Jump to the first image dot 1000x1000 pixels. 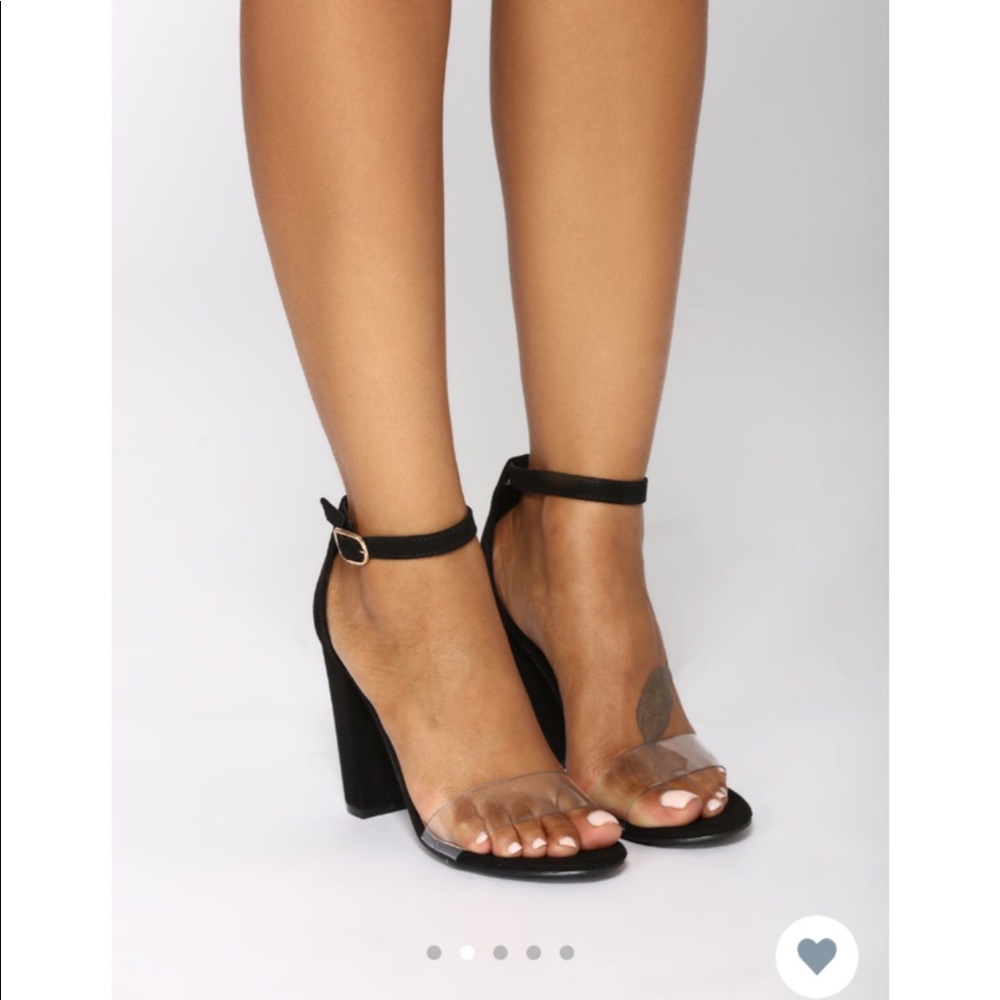click(x=433, y=952)
